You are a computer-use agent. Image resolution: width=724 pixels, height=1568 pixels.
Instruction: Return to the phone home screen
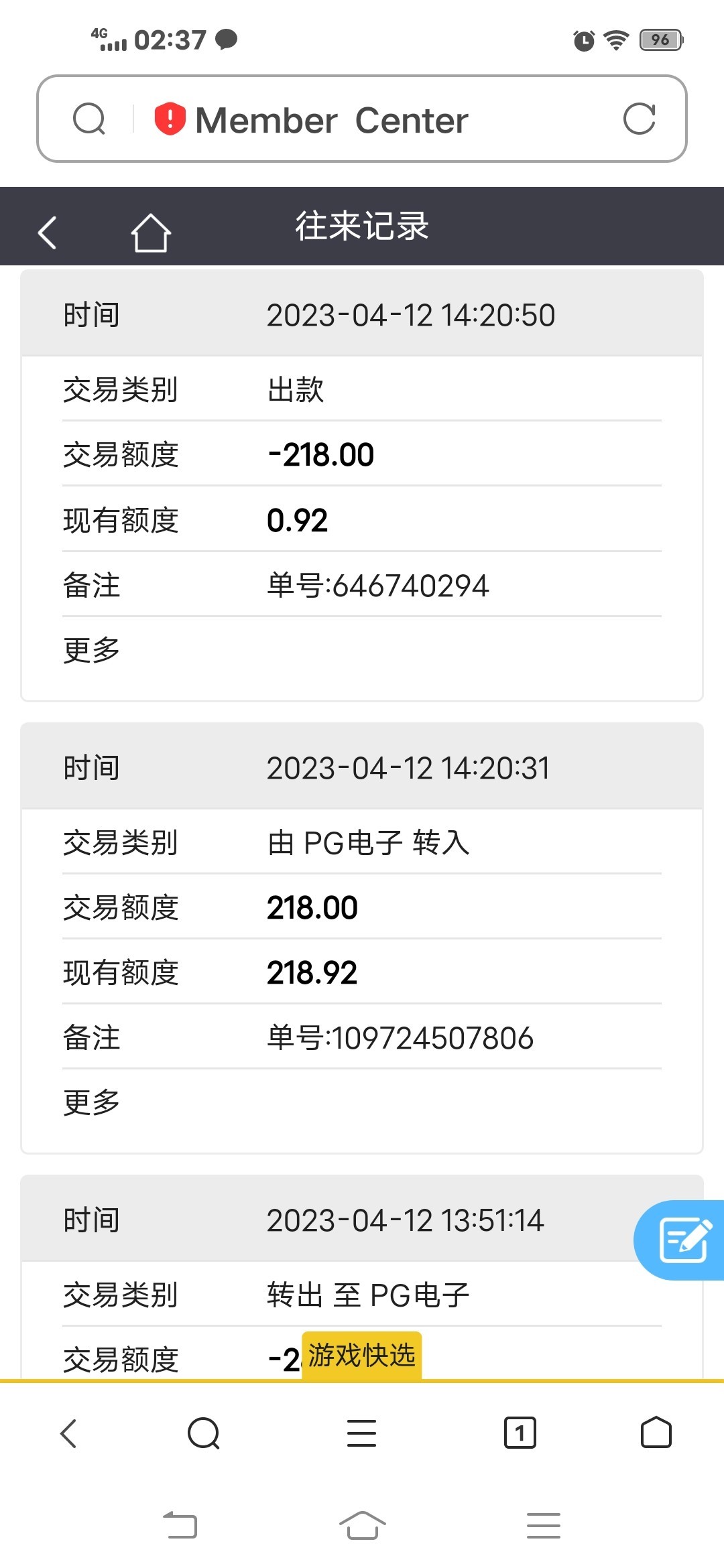tap(362, 1526)
